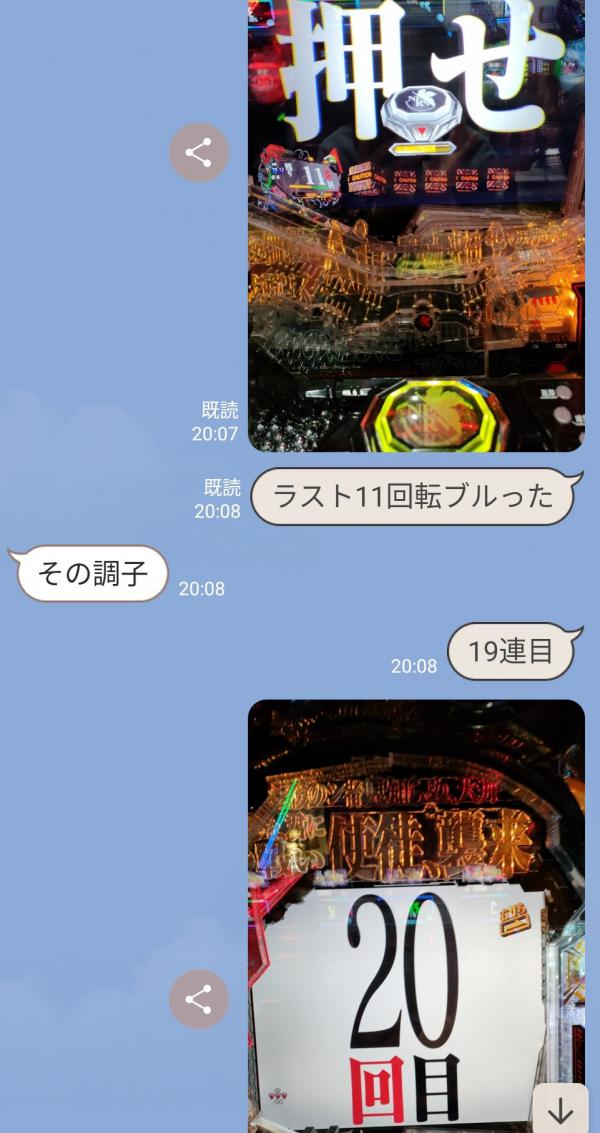Image resolution: width=600 pixels, height=1133 pixels.
Task: Open the 押せ pachinko photo
Action: coord(416,225)
